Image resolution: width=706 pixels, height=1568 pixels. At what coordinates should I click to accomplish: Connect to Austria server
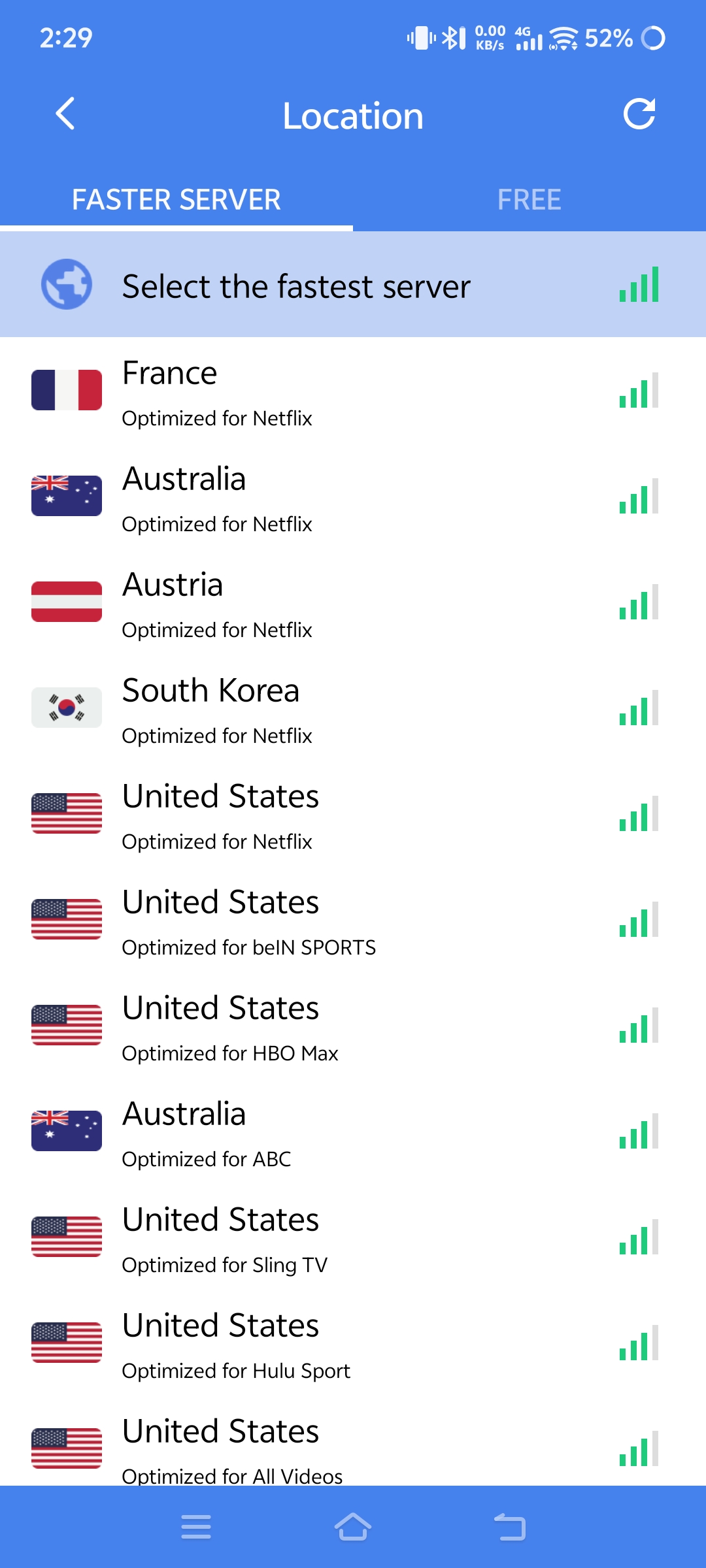[x=353, y=602]
